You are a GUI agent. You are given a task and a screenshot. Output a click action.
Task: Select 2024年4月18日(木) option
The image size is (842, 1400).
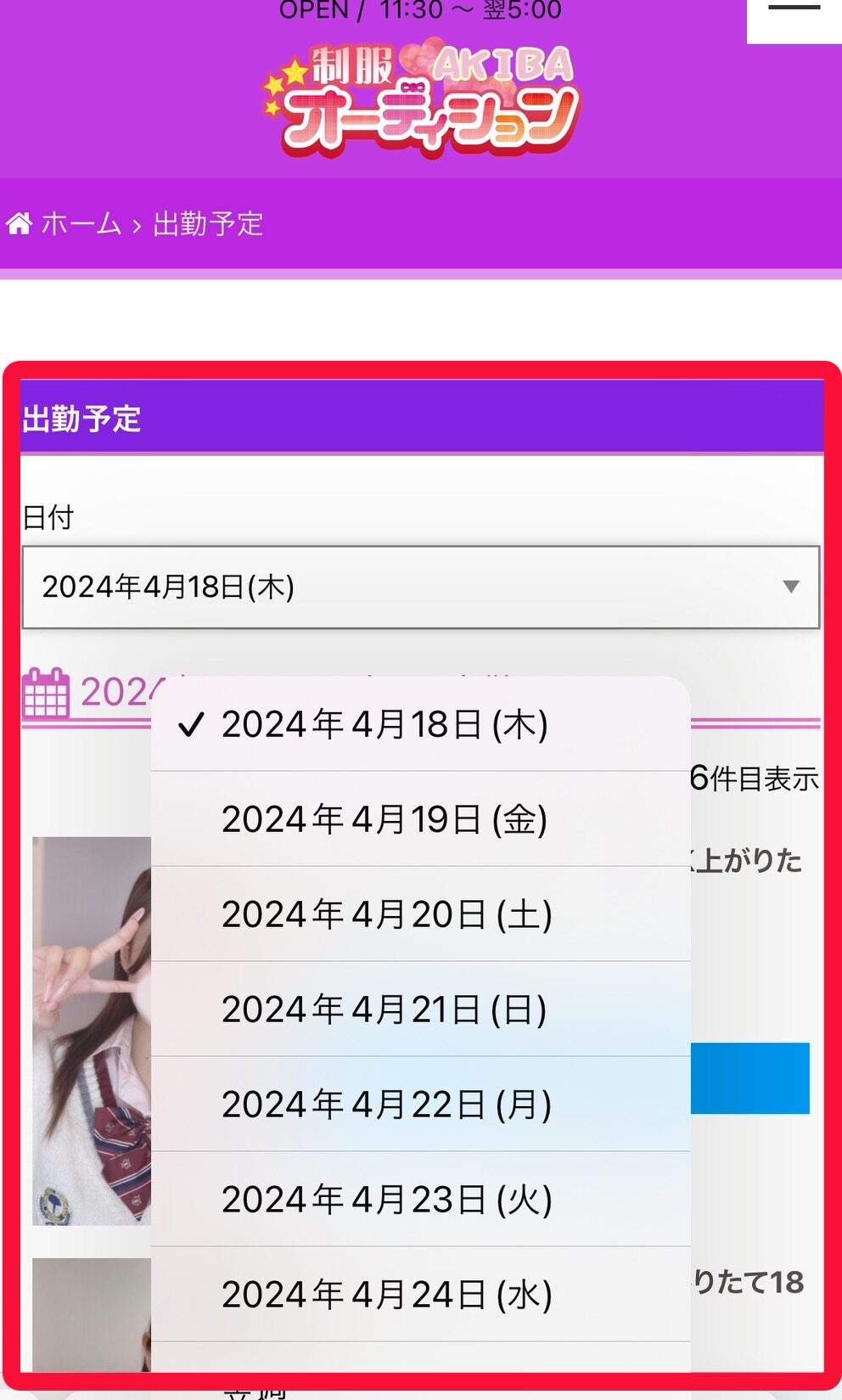[385, 725]
